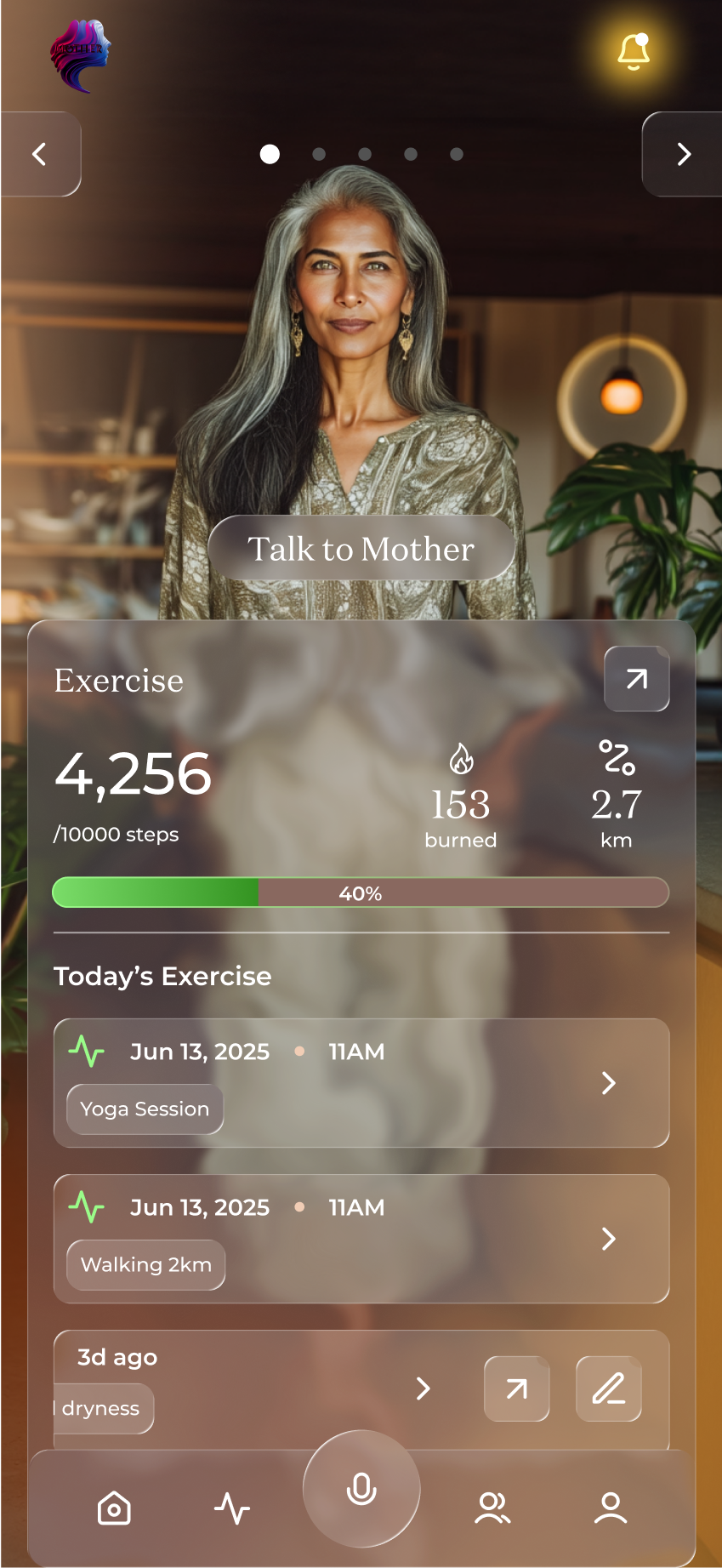Switch to the Profile tab
Screen dimensions: 722x1568
[610, 1508]
